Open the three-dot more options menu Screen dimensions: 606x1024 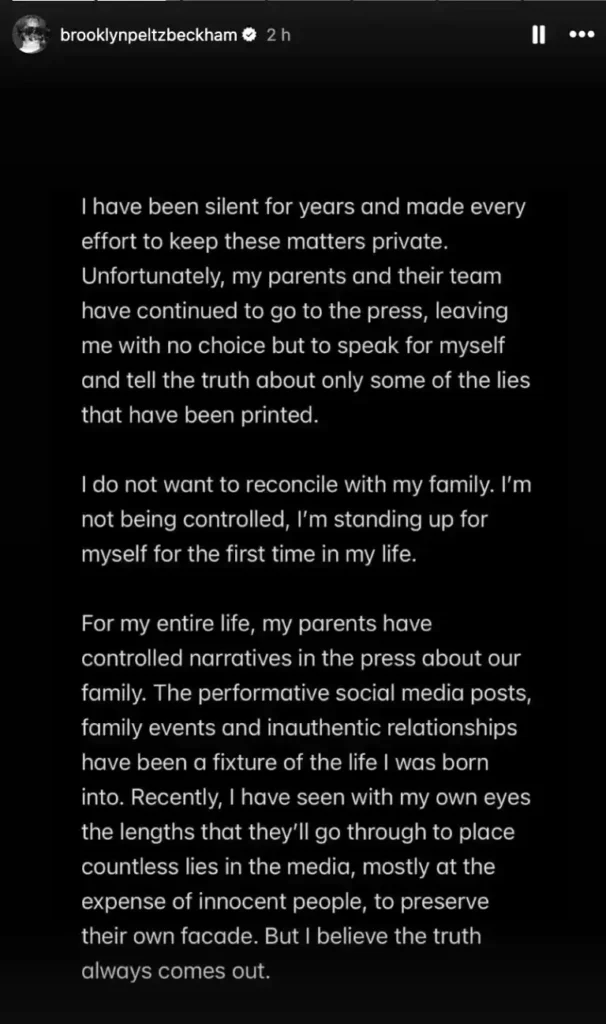click(580, 35)
